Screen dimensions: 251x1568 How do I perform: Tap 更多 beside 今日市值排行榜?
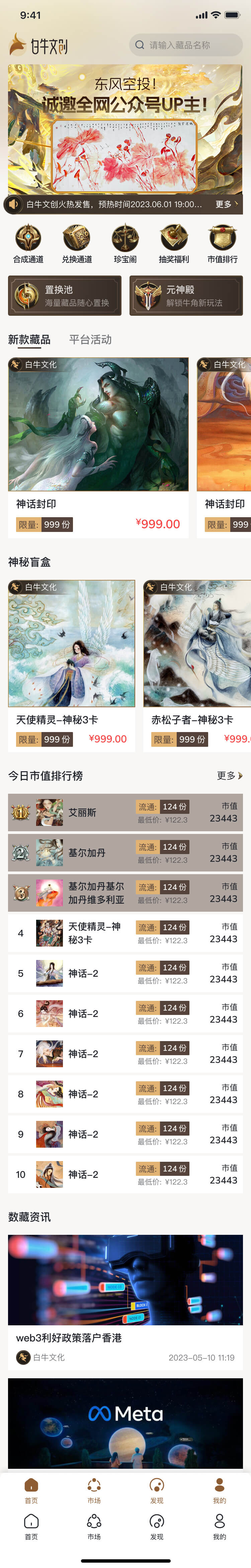point(230,776)
